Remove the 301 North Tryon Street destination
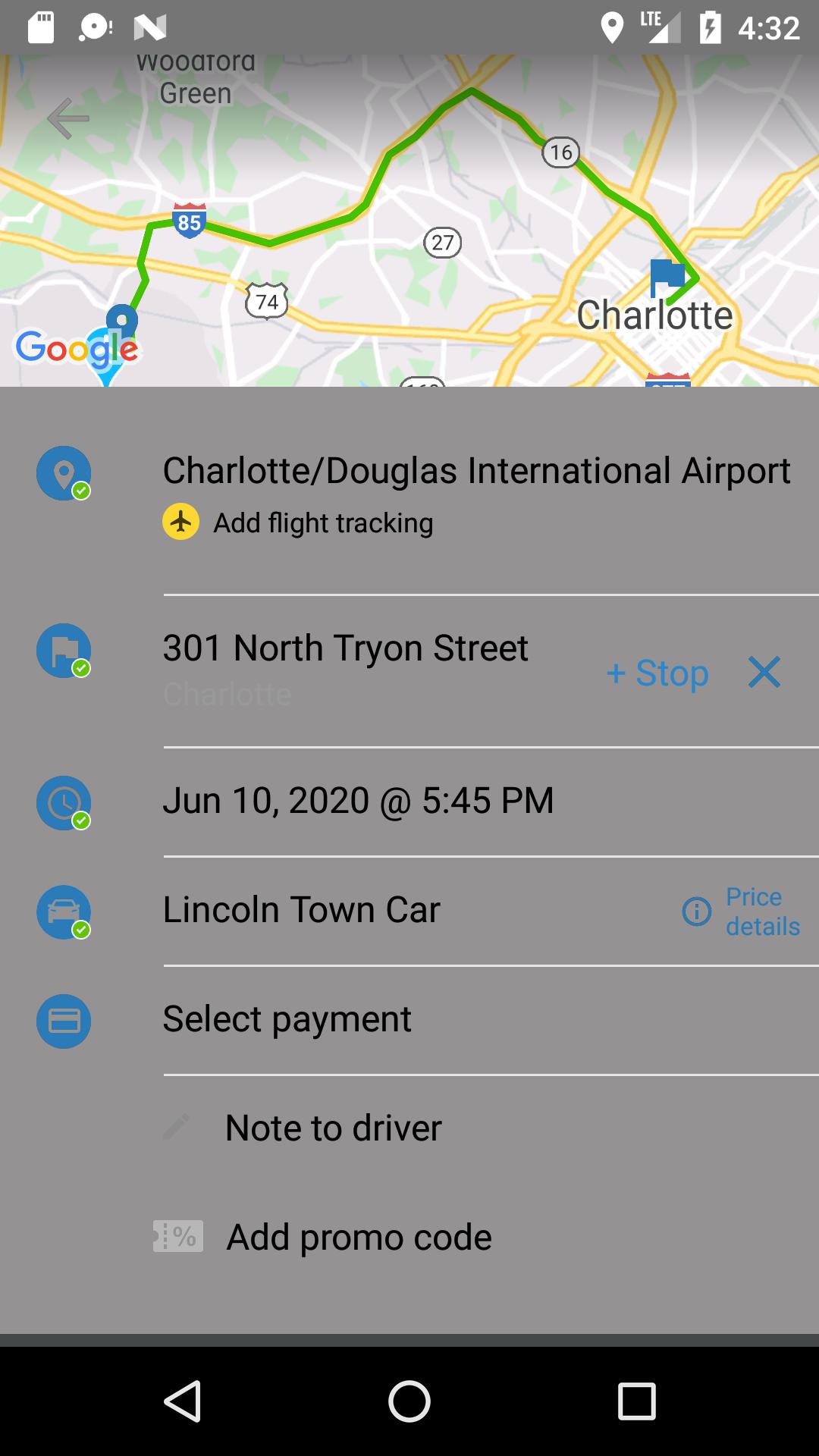This screenshot has height=1456, width=819. (764, 672)
